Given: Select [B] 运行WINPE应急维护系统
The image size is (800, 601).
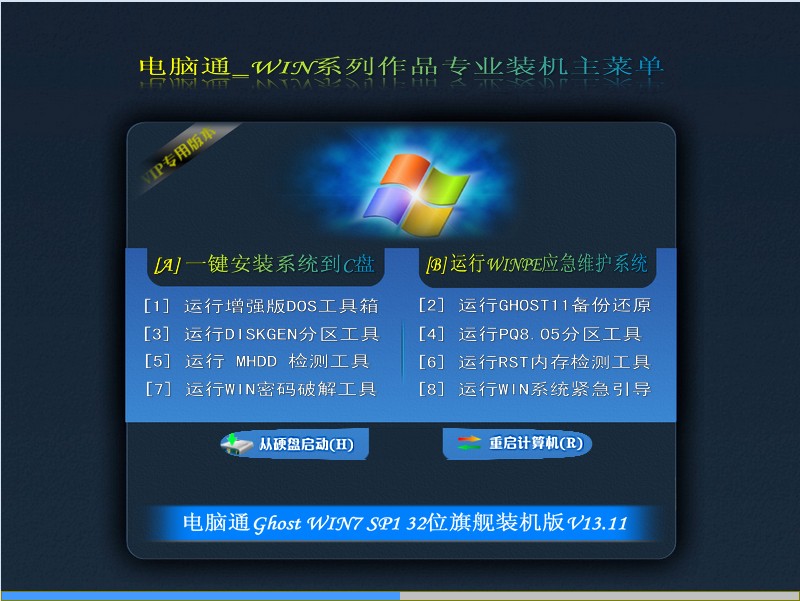Looking at the screenshot, I should coord(537,265).
